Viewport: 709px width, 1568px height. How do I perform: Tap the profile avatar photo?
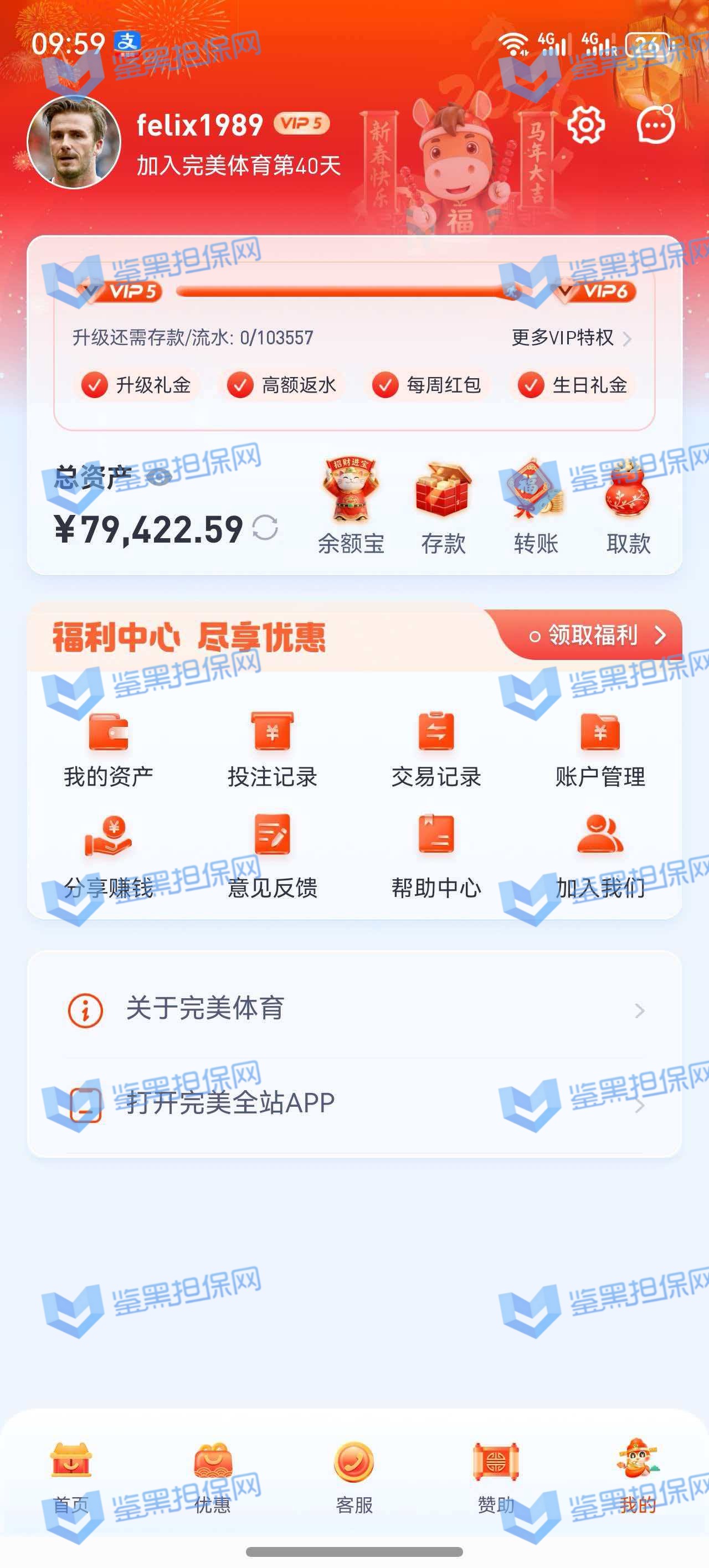(74, 142)
